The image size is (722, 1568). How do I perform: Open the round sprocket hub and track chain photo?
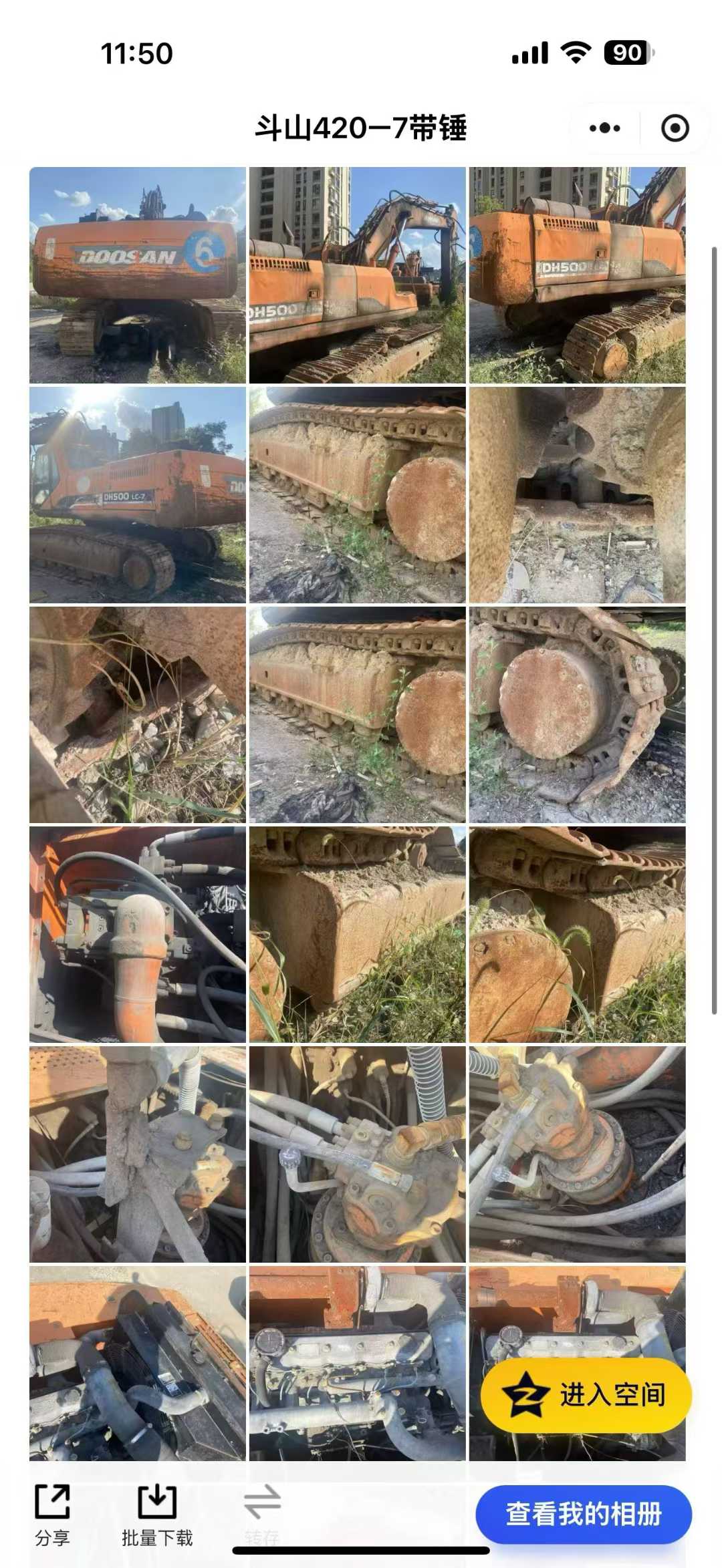coord(577,714)
